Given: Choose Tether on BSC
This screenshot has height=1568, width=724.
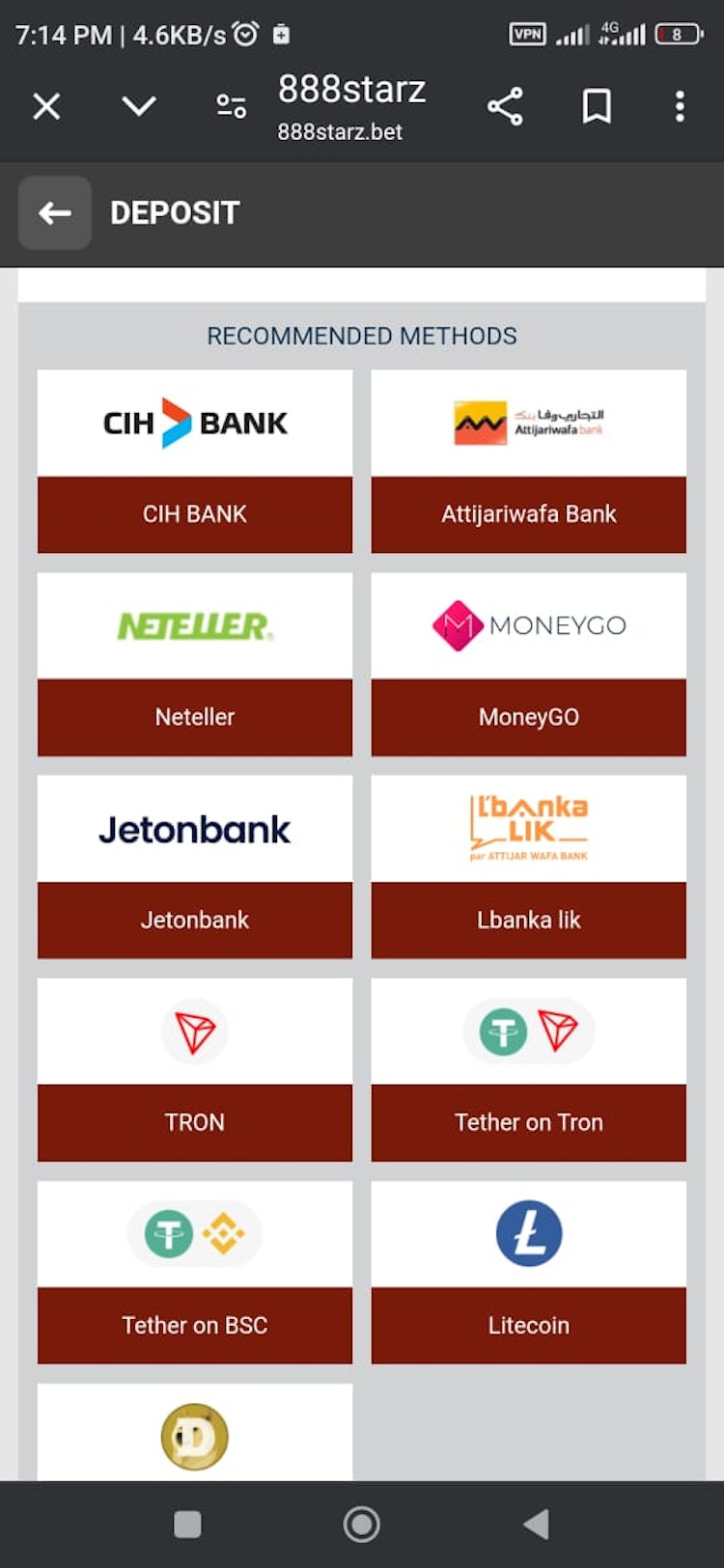Looking at the screenshot, I should click(x=195, y=1272).
